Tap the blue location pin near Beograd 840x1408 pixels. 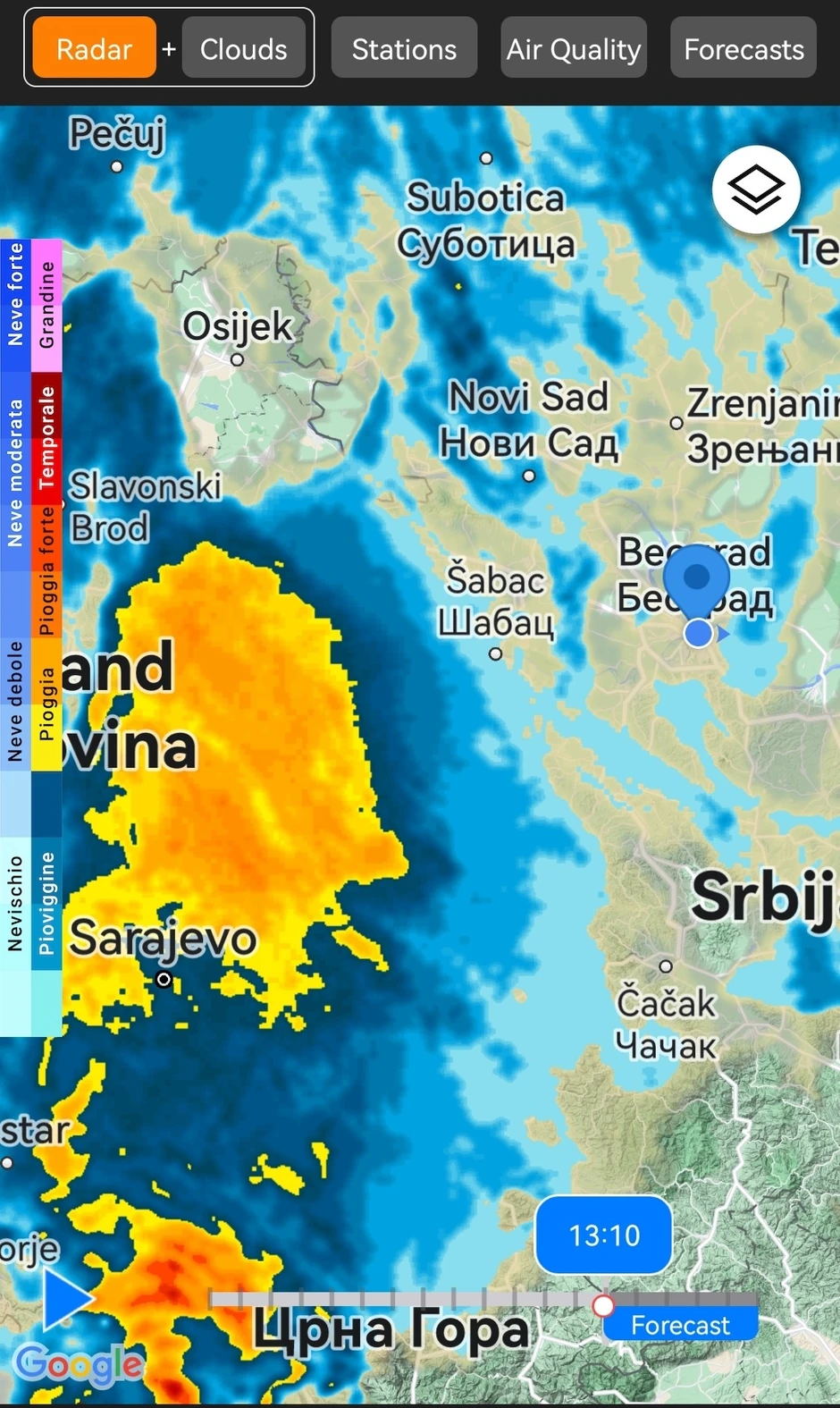click(696, 579)
